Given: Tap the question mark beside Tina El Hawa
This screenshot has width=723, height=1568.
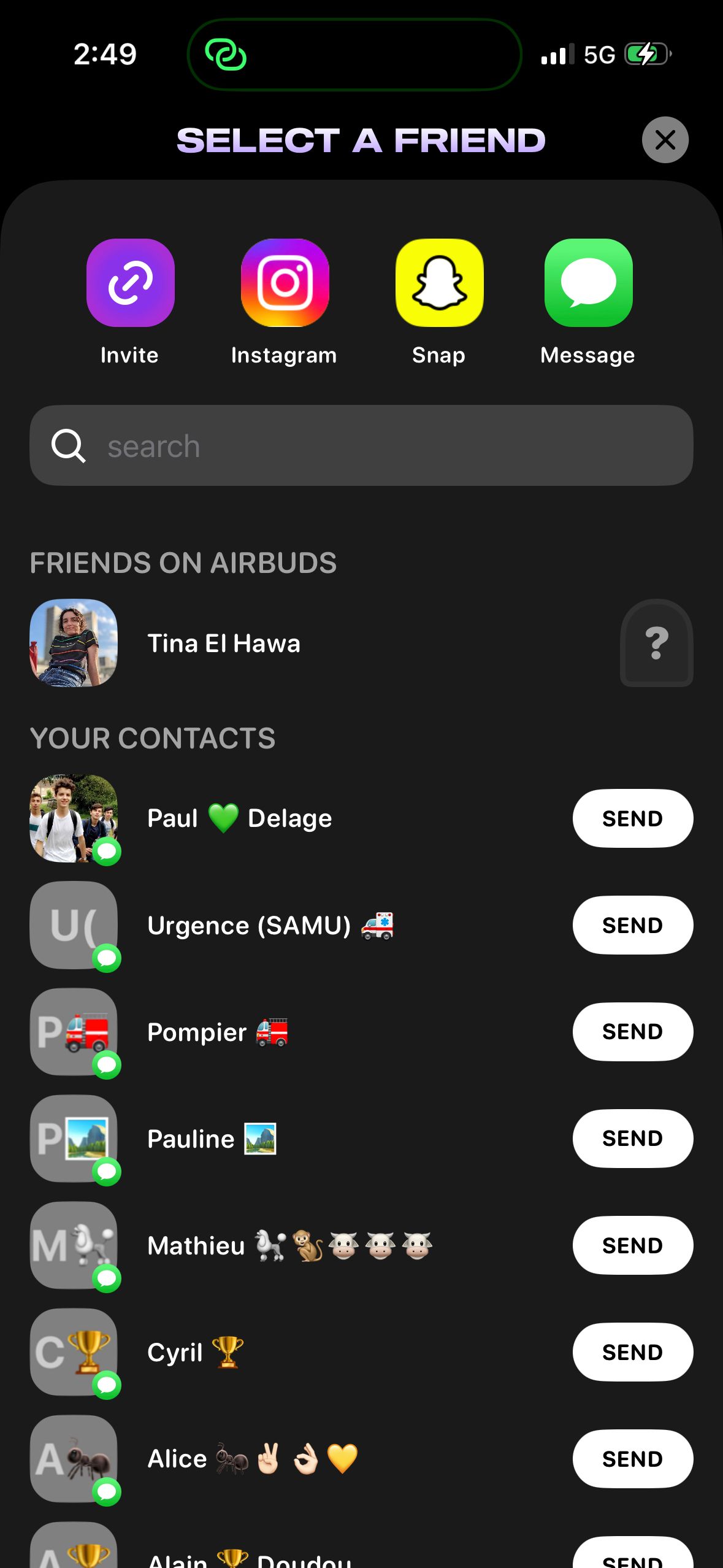Looking at the screenshot, I should point(656,643).
